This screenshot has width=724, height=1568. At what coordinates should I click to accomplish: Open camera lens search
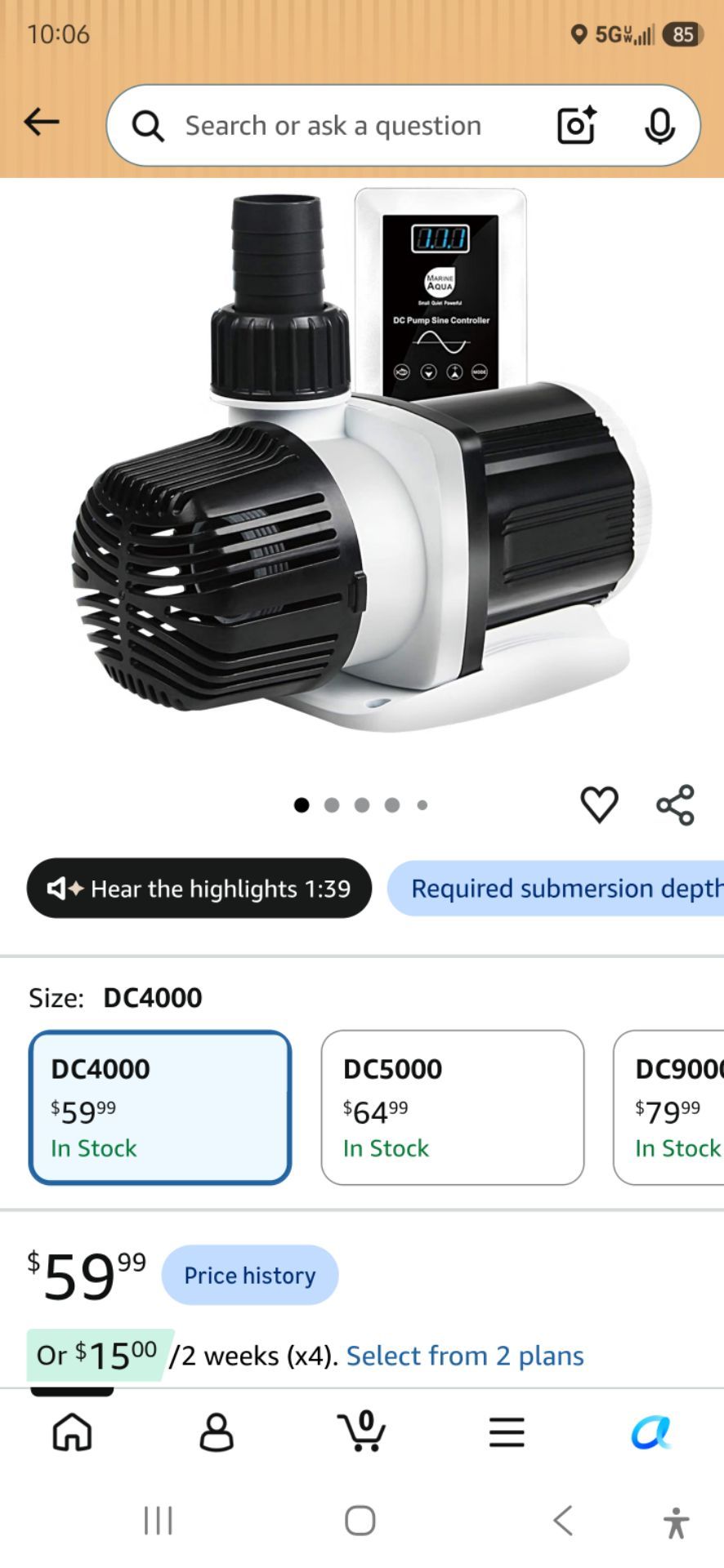pyautogui.click(x=576, y=126)
